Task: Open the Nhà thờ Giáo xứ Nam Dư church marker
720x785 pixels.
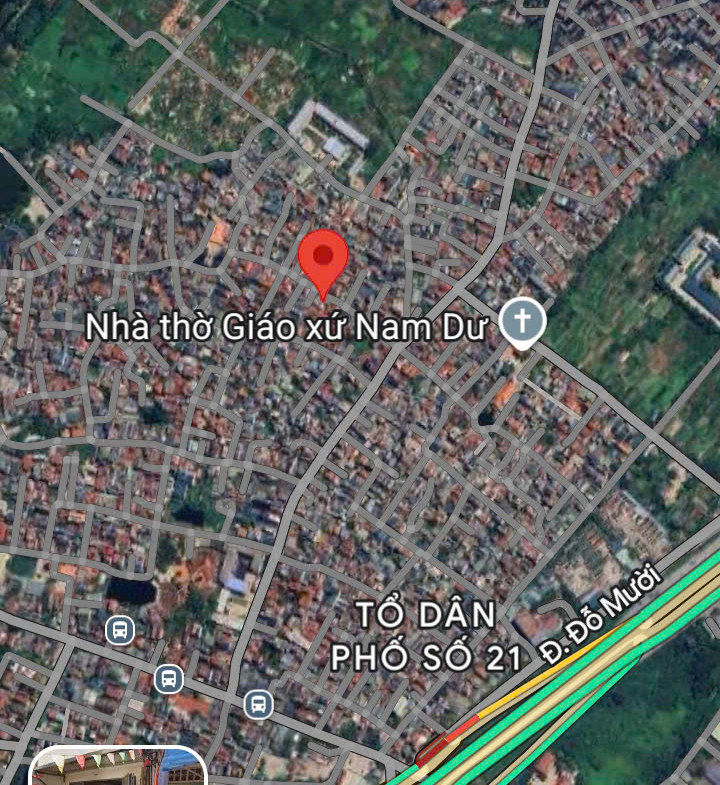Action: [522, 322]
